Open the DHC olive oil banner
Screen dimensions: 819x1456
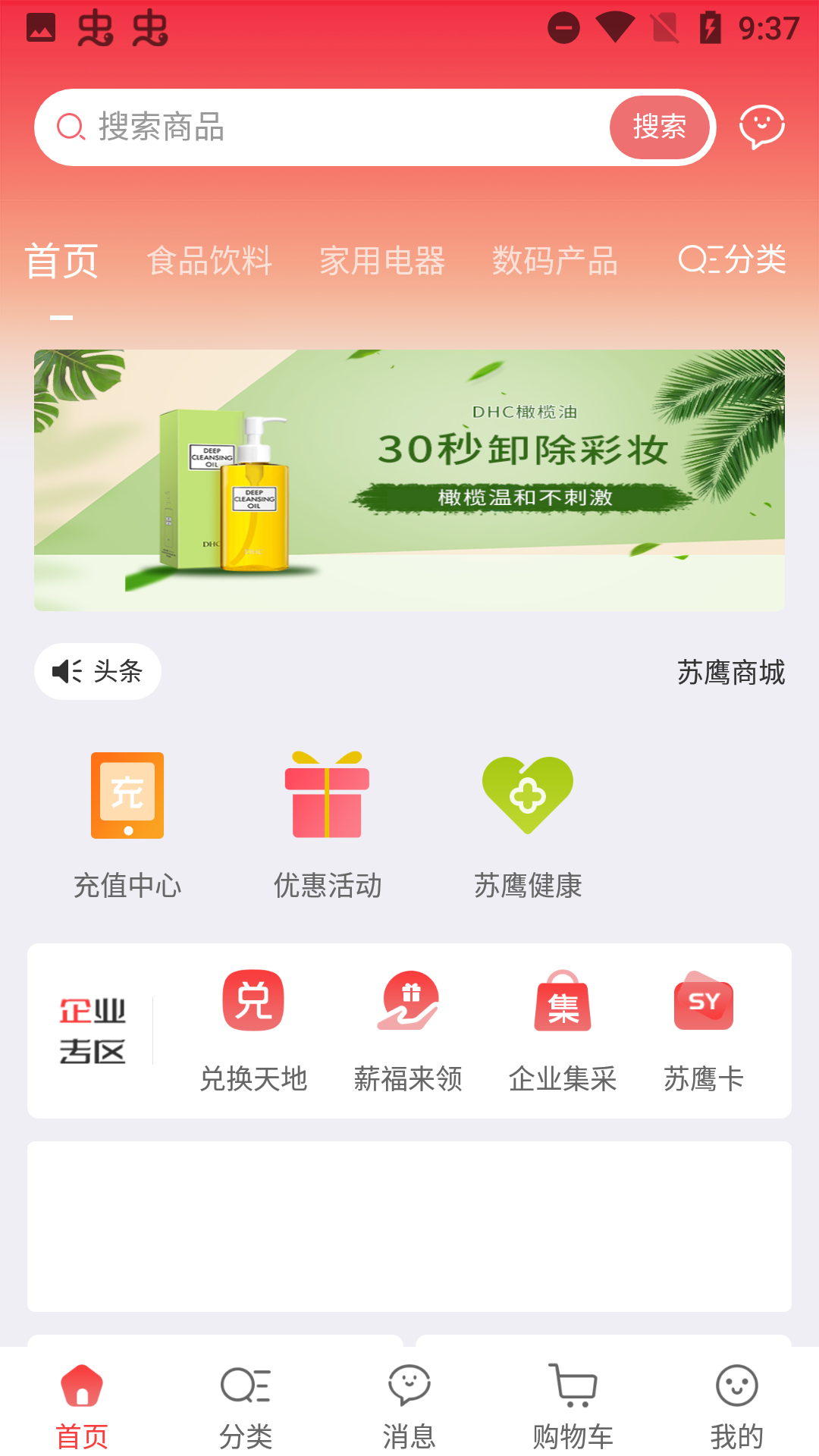[x=409, y=478]
